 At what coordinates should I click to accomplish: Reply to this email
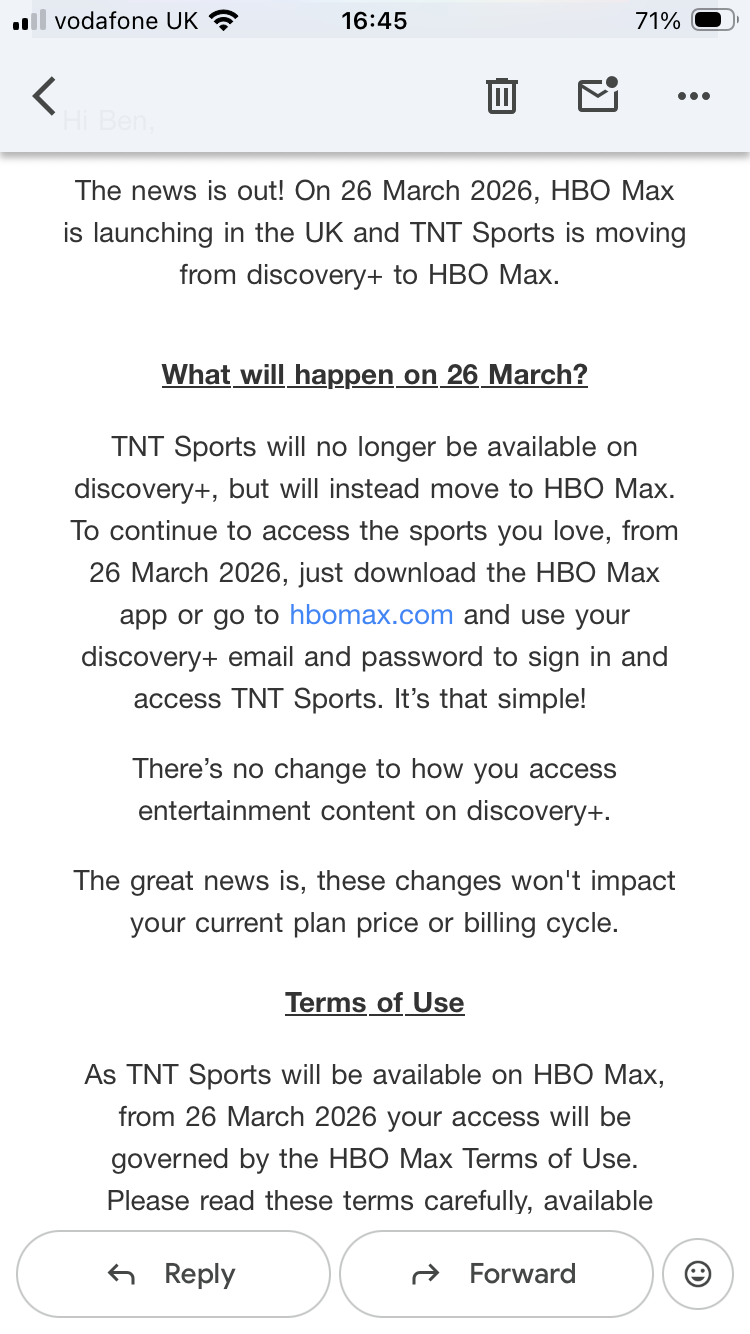(173, 1273)
